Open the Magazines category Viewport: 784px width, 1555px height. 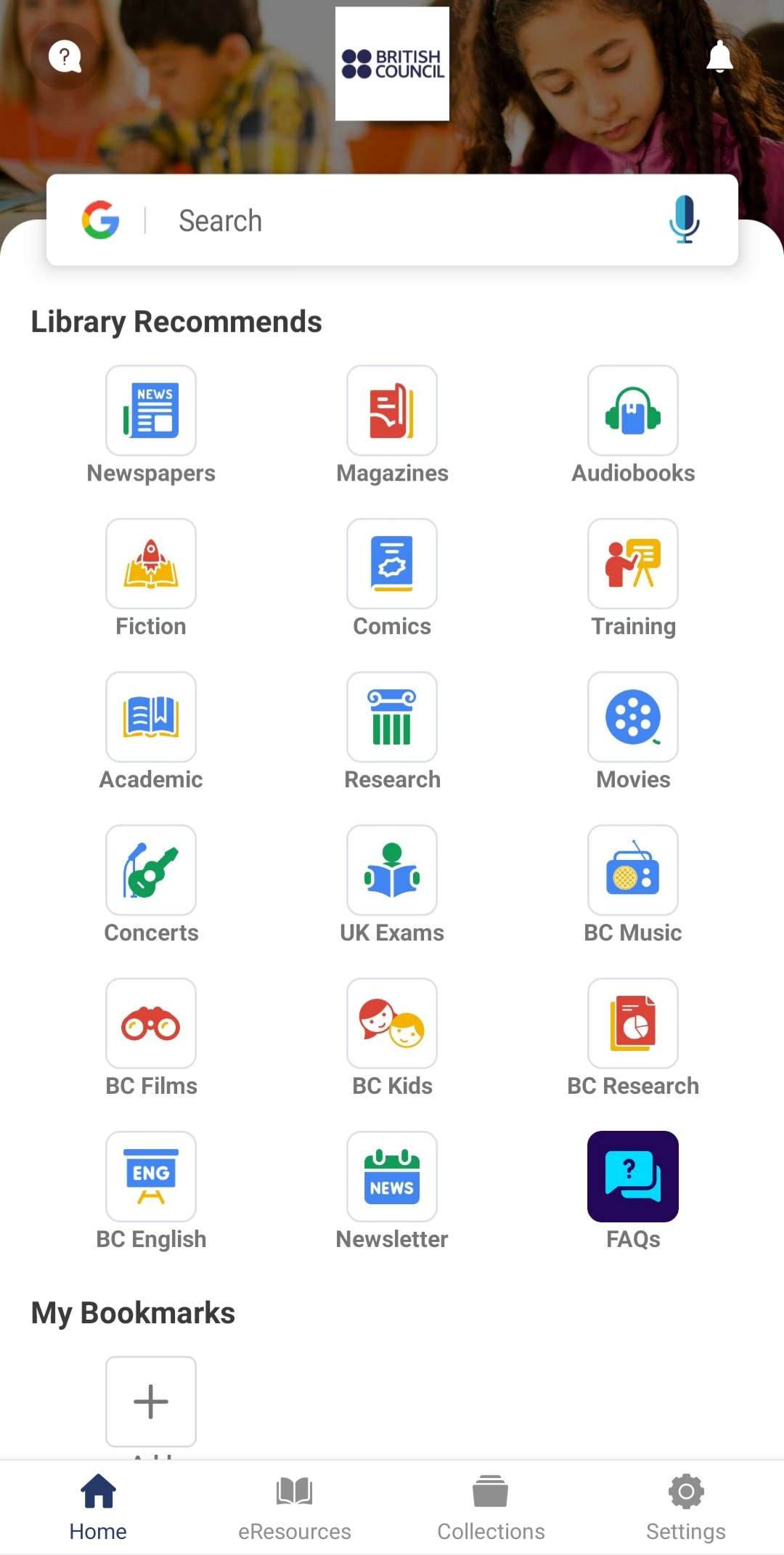coord(392,411)
